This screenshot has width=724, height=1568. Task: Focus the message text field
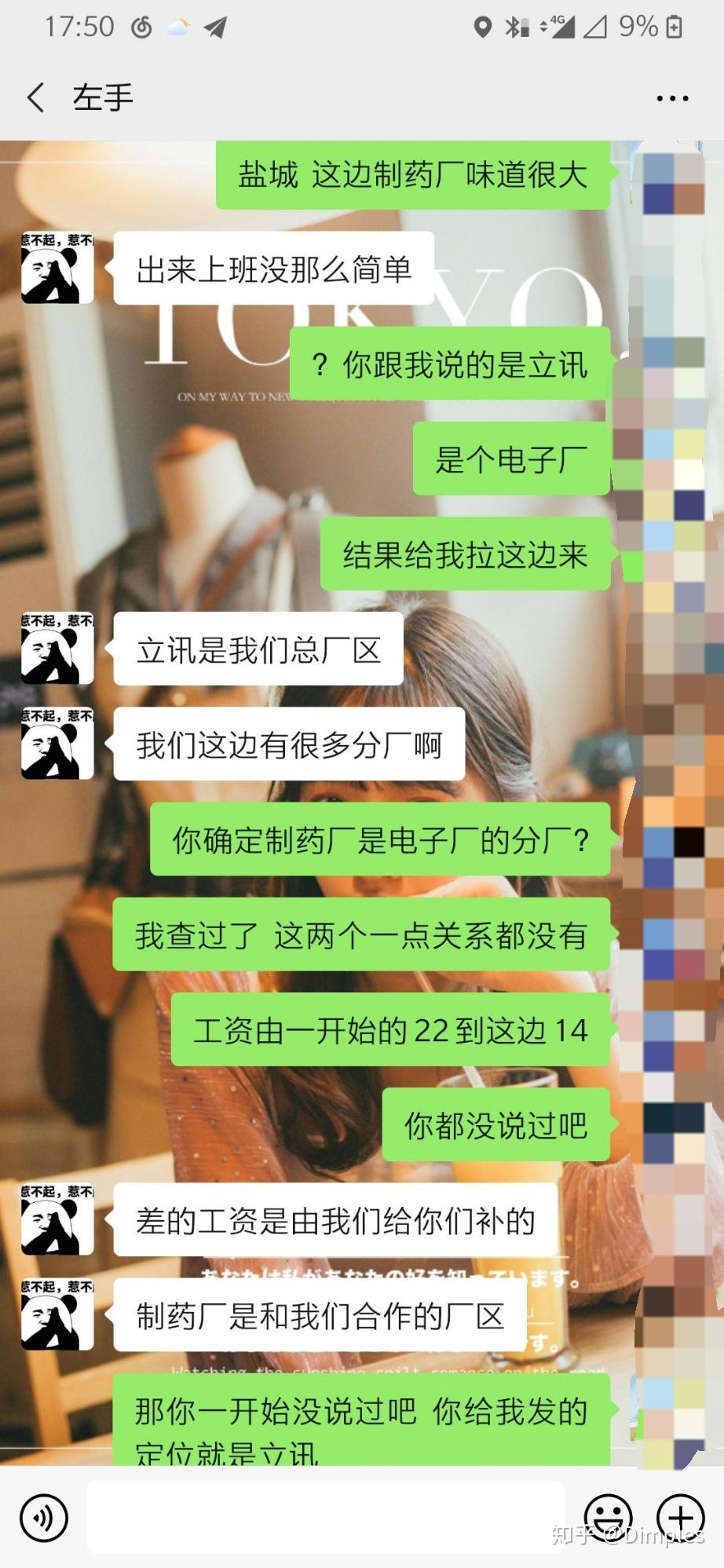coord(325,1517)
